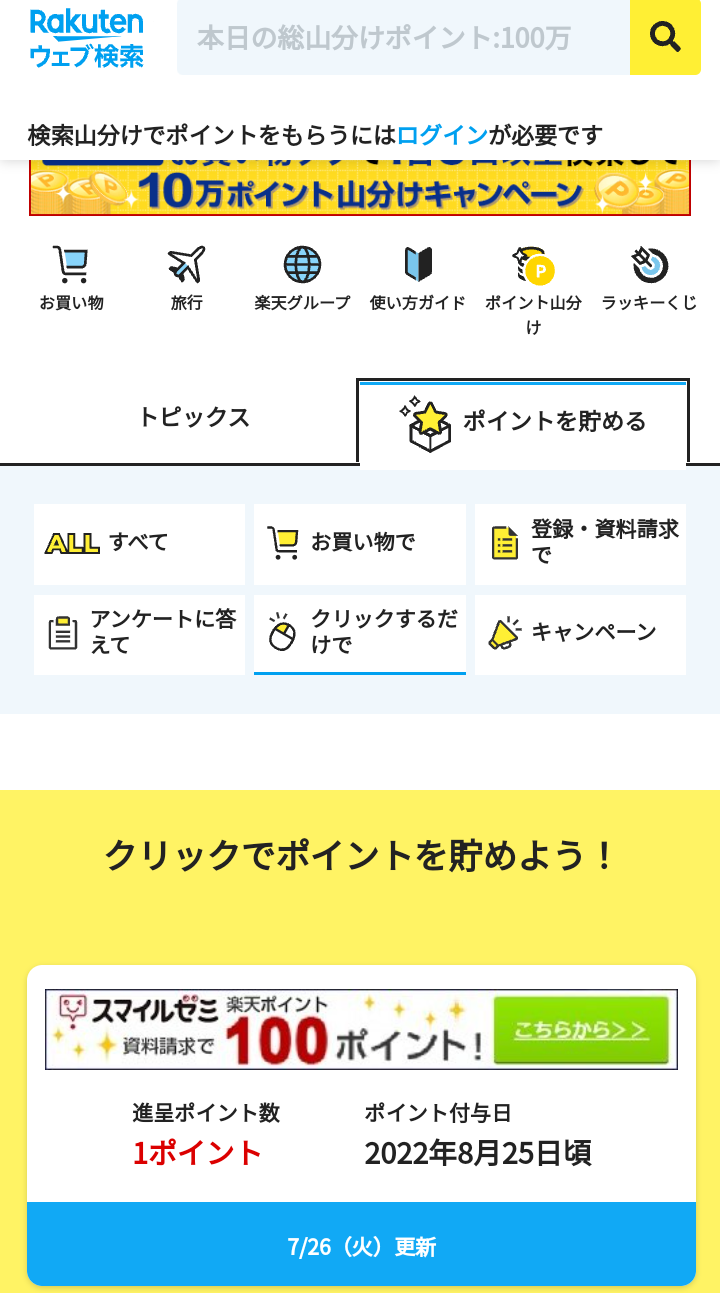The height and width of the screenshot is (1293, 720).
Task: Open the 10万ポイント山分けキャンペーン banner
Action: (360, 192)
